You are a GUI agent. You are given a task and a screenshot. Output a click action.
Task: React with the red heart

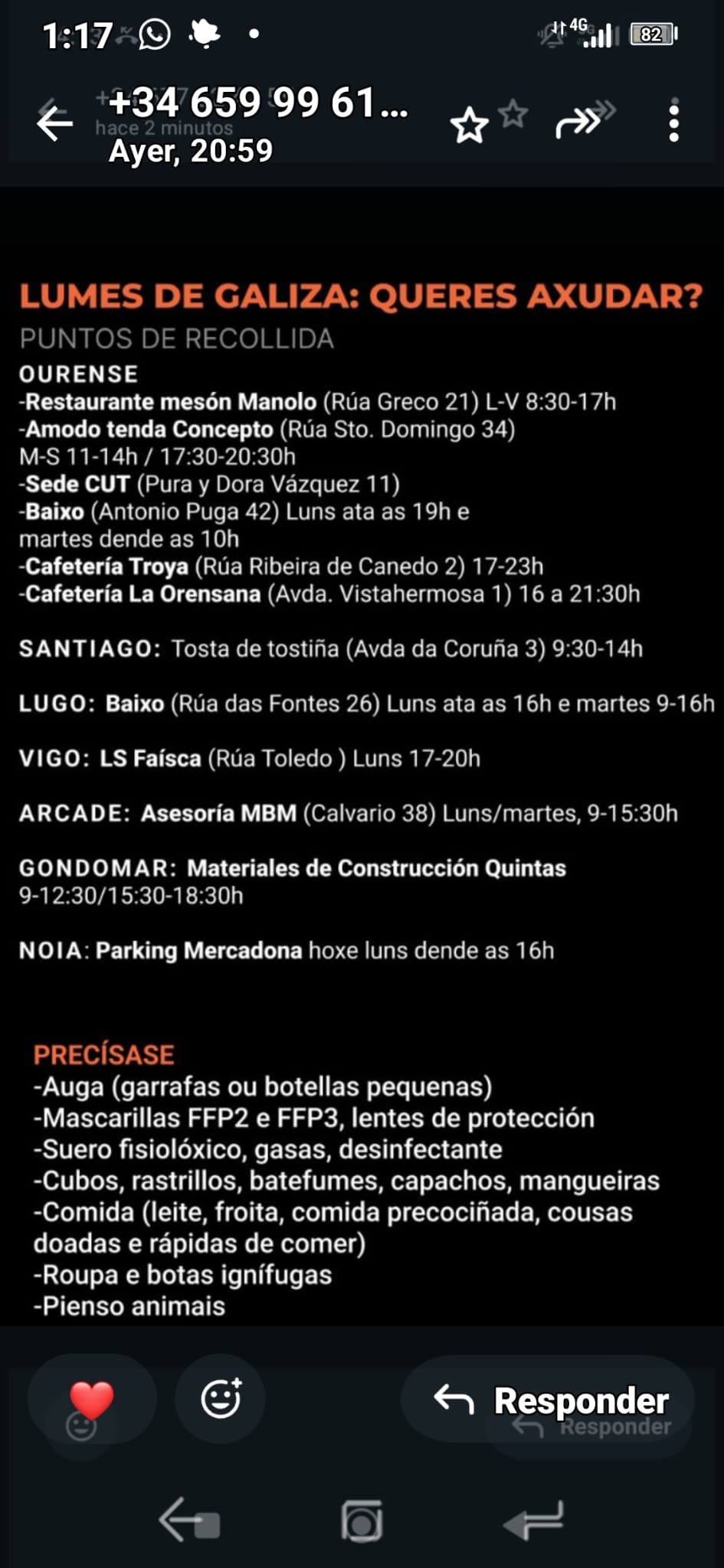point(92,1400)
